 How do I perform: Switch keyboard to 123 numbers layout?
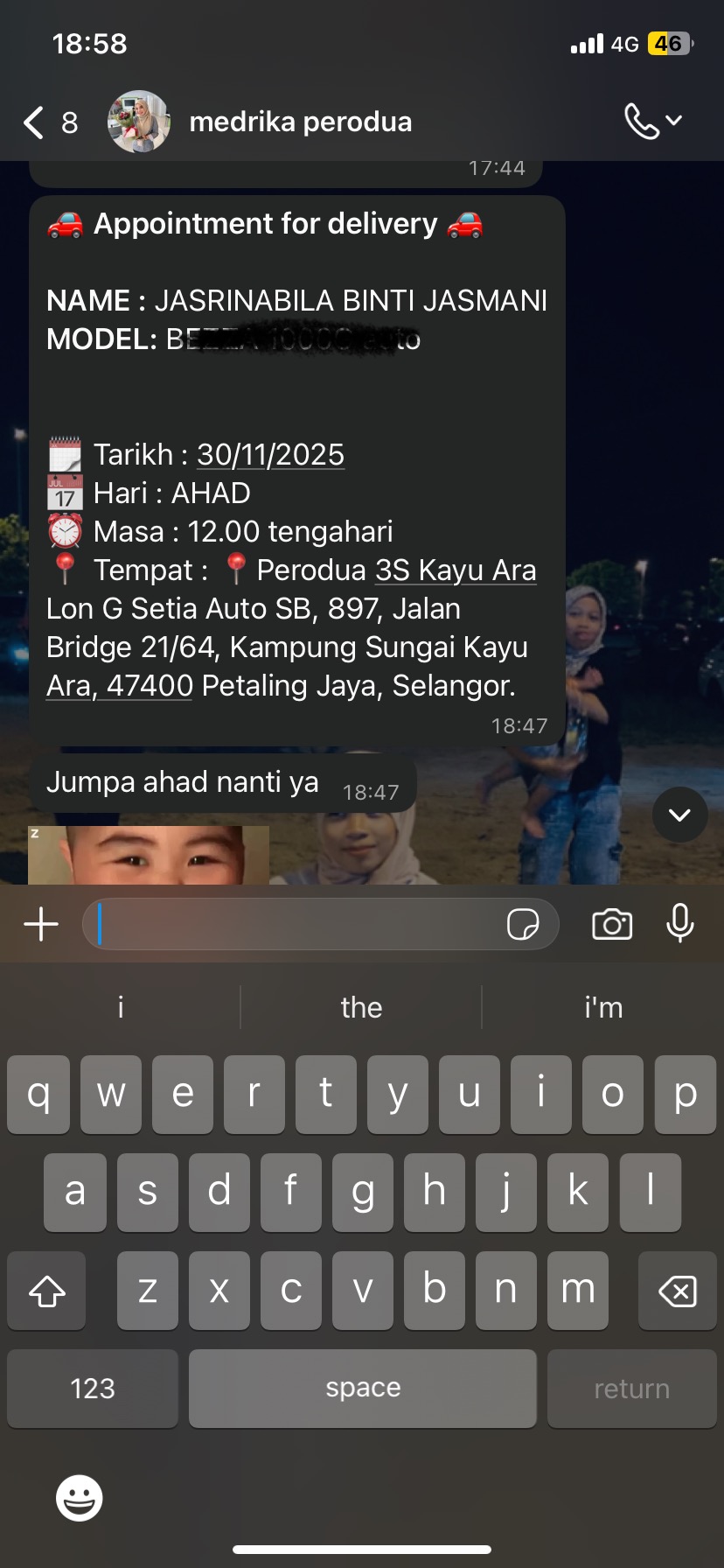point(93,1389)
